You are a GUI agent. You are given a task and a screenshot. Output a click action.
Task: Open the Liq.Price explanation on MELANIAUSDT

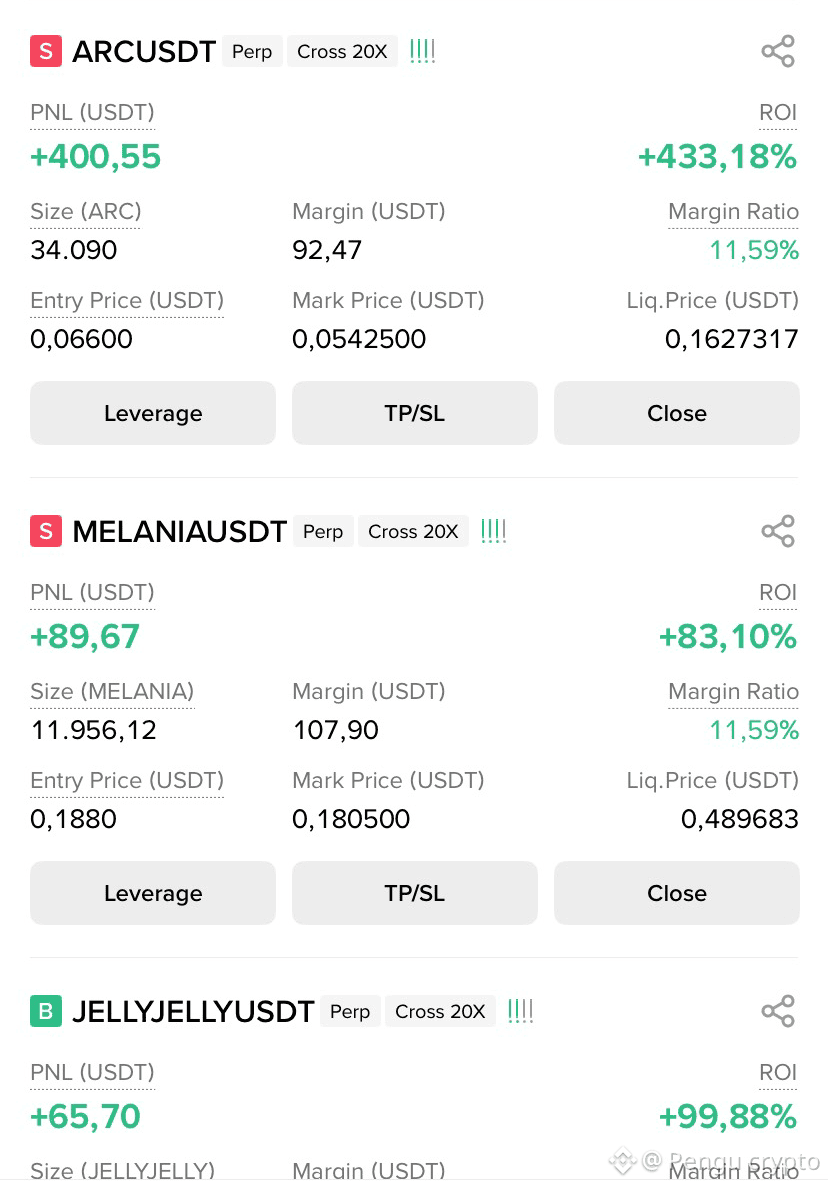point(712,780)
